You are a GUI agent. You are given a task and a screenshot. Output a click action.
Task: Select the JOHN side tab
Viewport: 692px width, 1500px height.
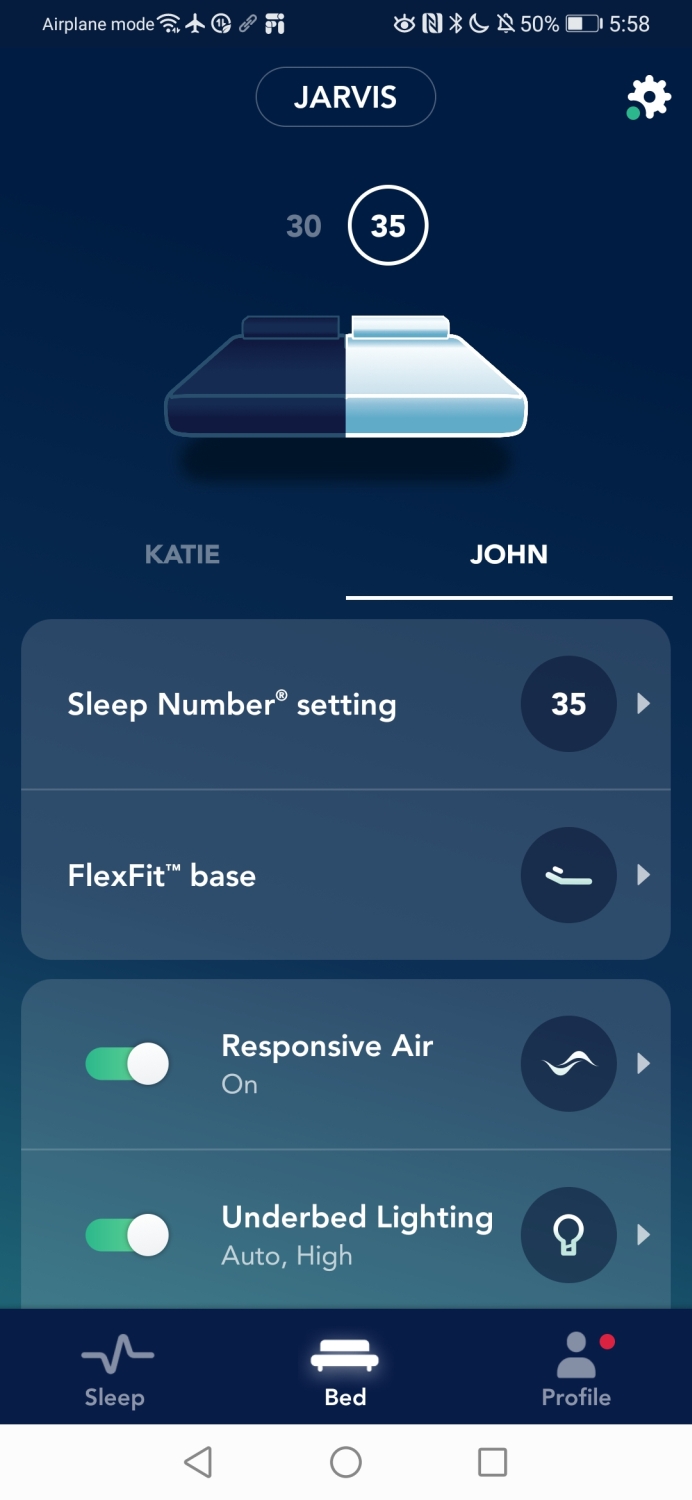pos(509,554)
